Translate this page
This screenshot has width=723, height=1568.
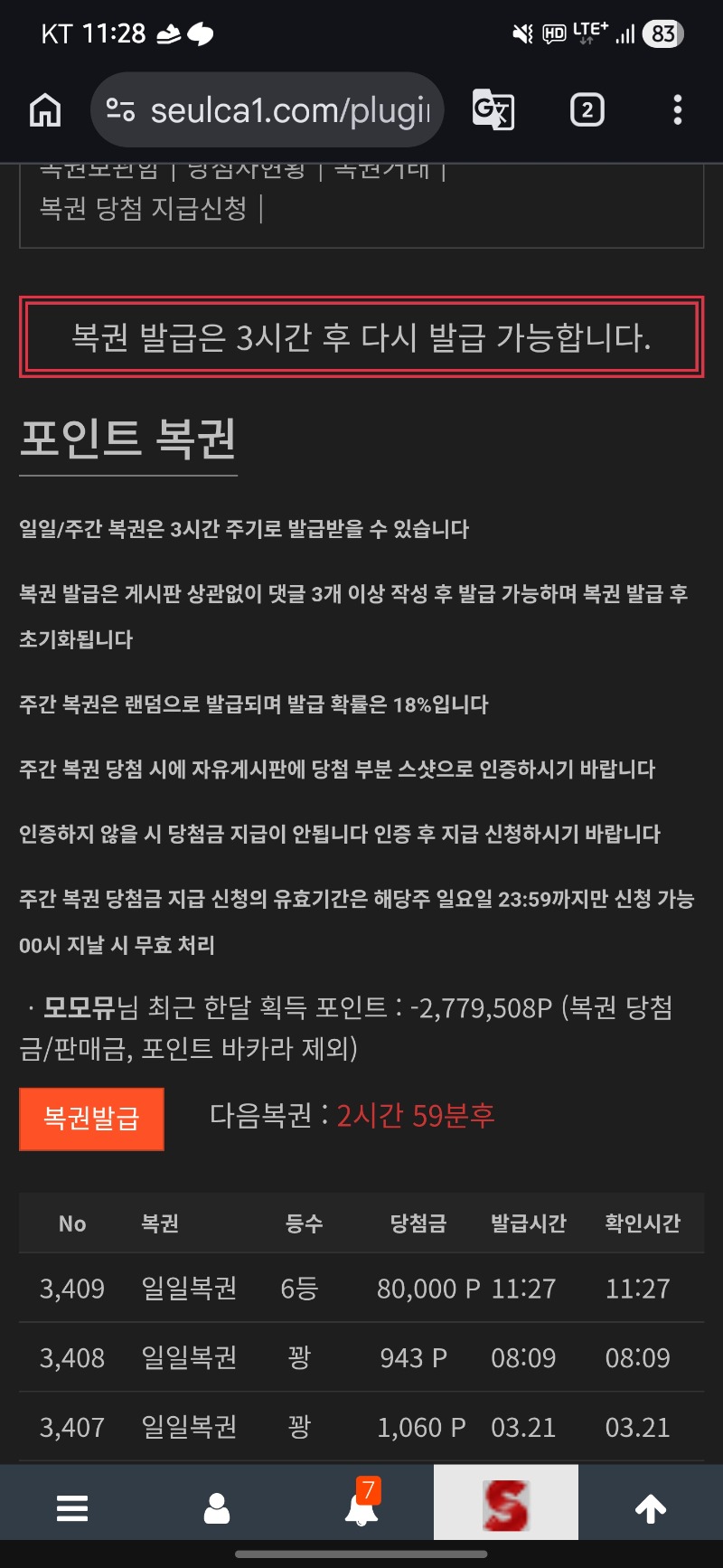click(x=493, y=110)
